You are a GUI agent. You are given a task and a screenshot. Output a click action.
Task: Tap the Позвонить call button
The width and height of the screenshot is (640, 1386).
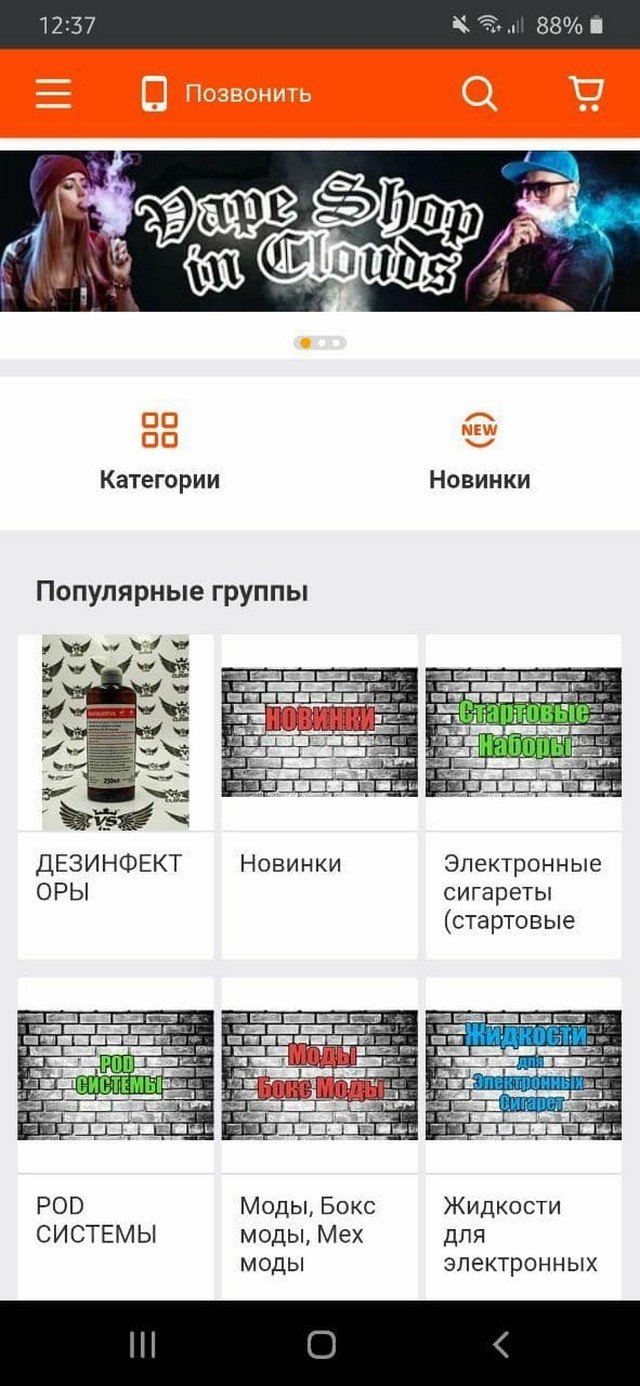[x=226, y=94]
